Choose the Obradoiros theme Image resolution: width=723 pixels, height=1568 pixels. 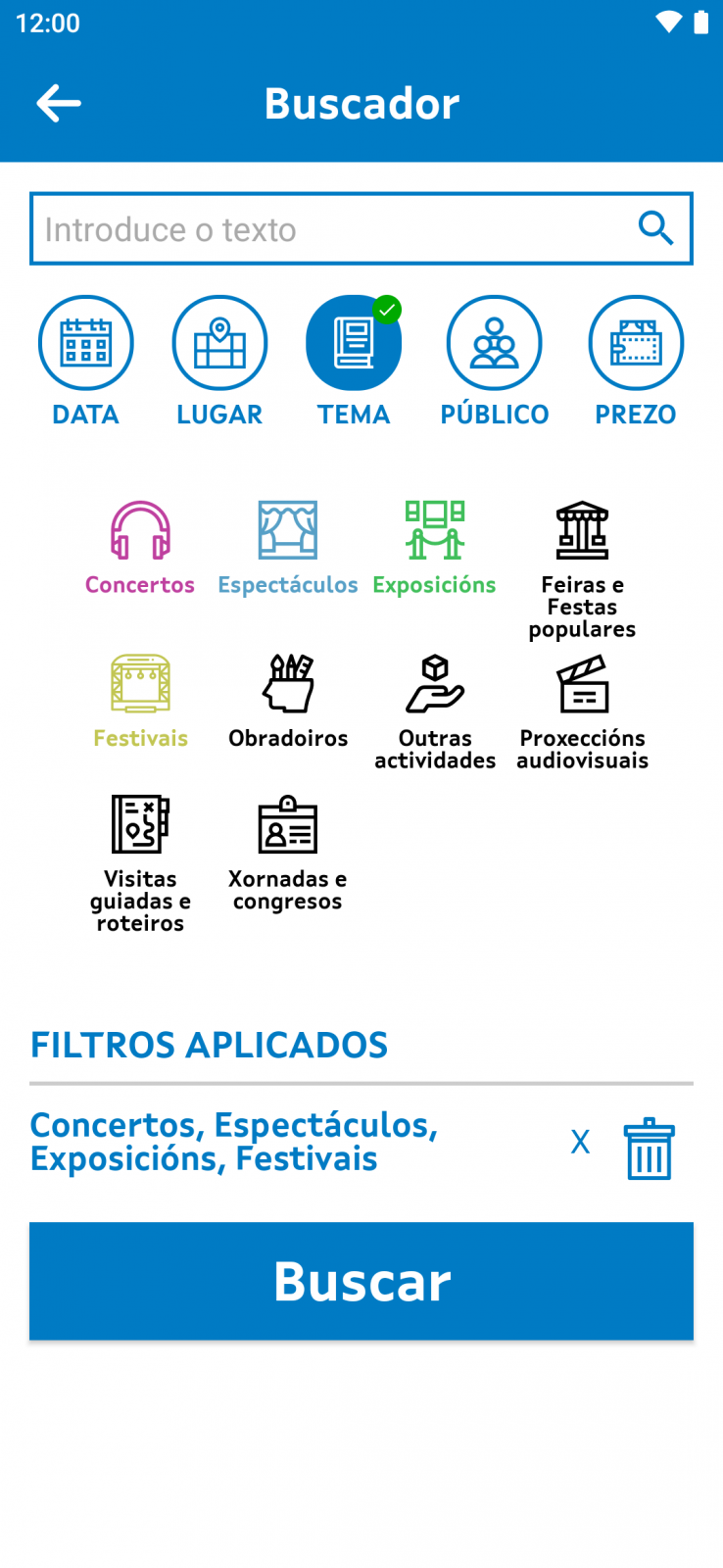pos(288,702)
